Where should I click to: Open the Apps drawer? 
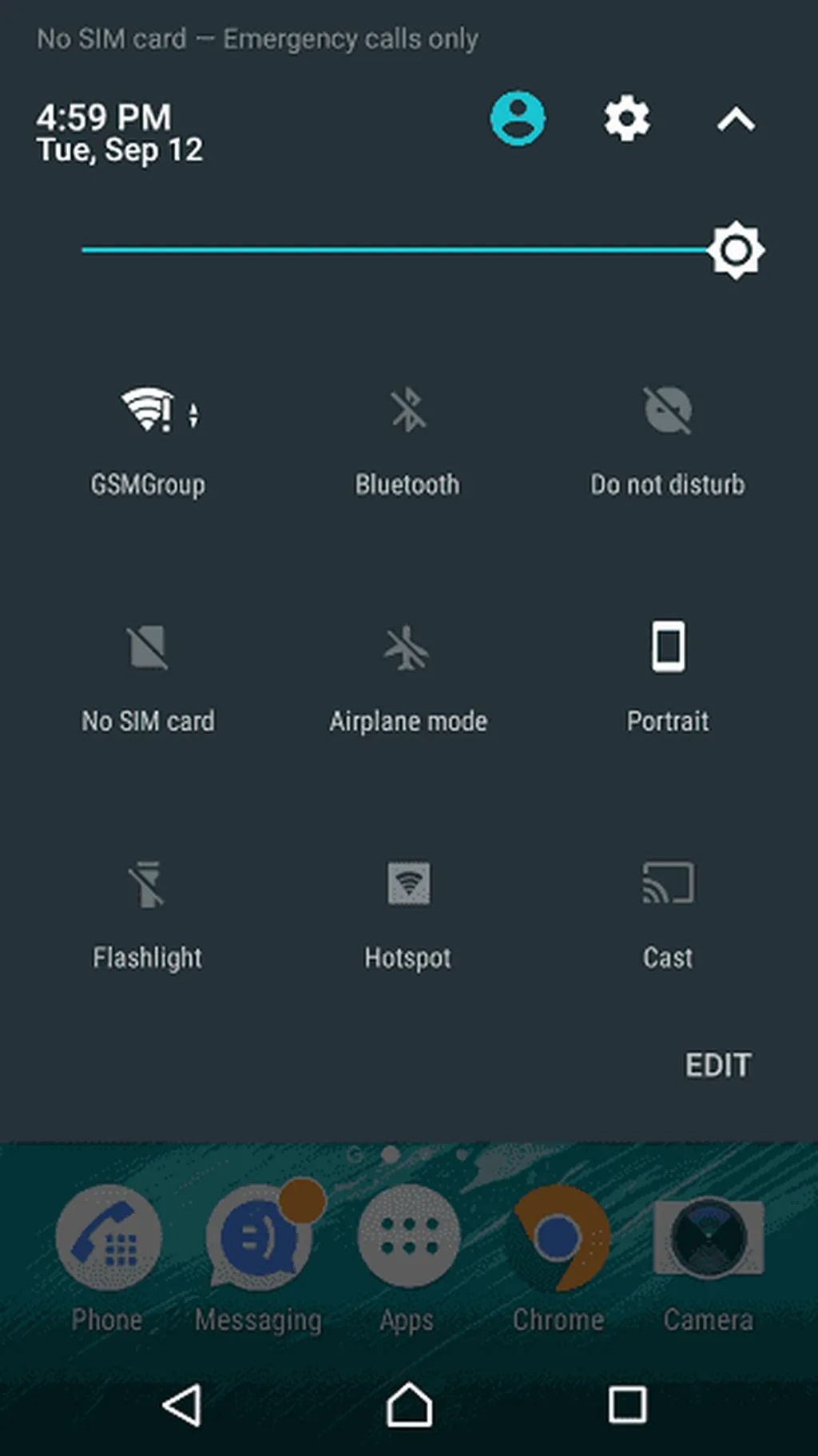click(407, 1238)
